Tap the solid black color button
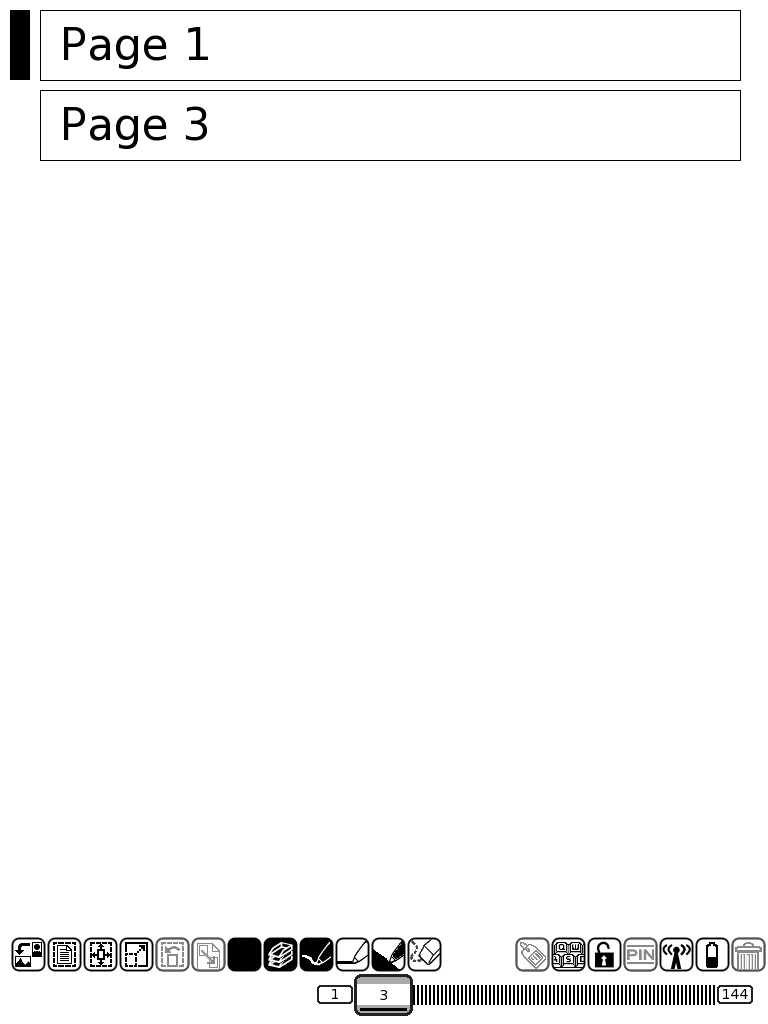This screenshot has height=1024, width=768. point(244,955)
